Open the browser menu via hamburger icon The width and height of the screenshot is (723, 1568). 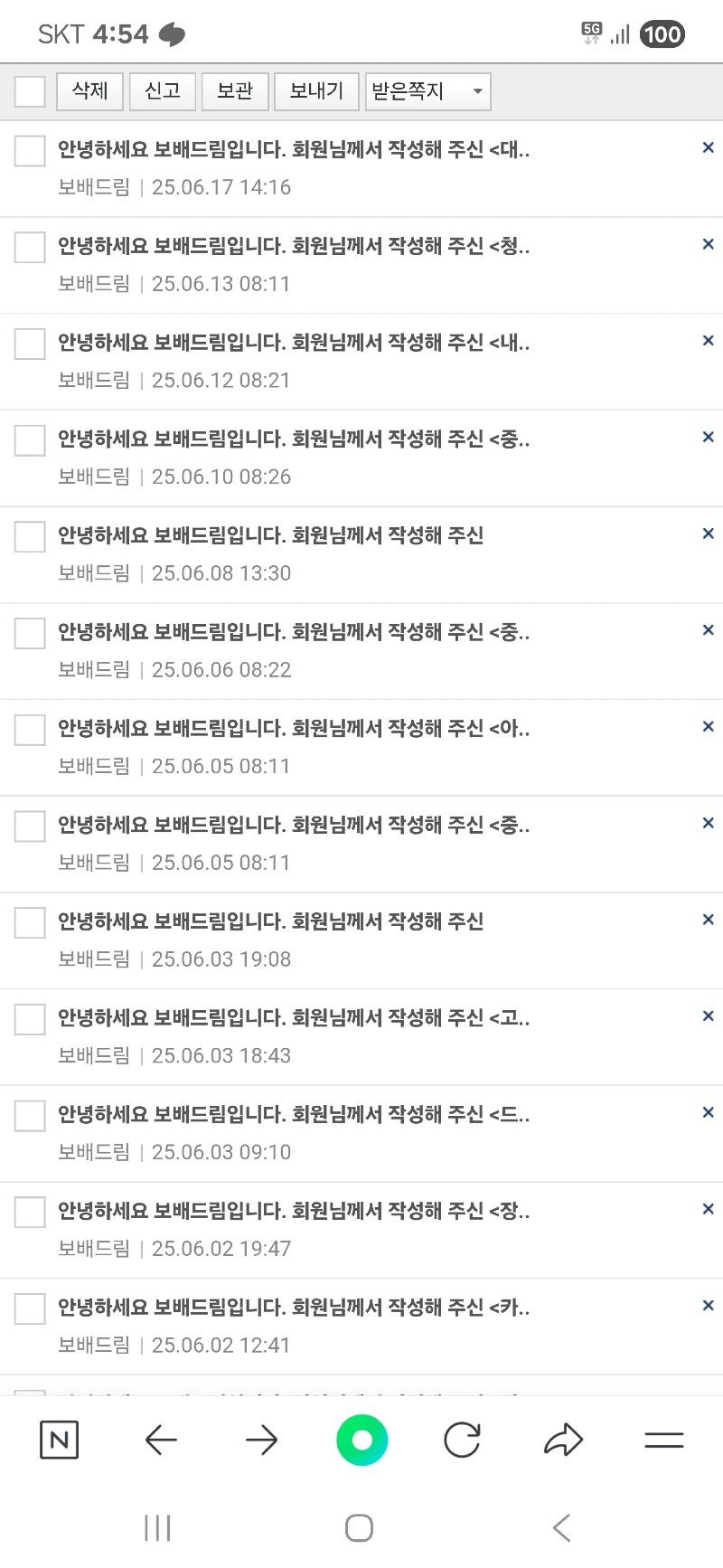(x=663, y=1440)
